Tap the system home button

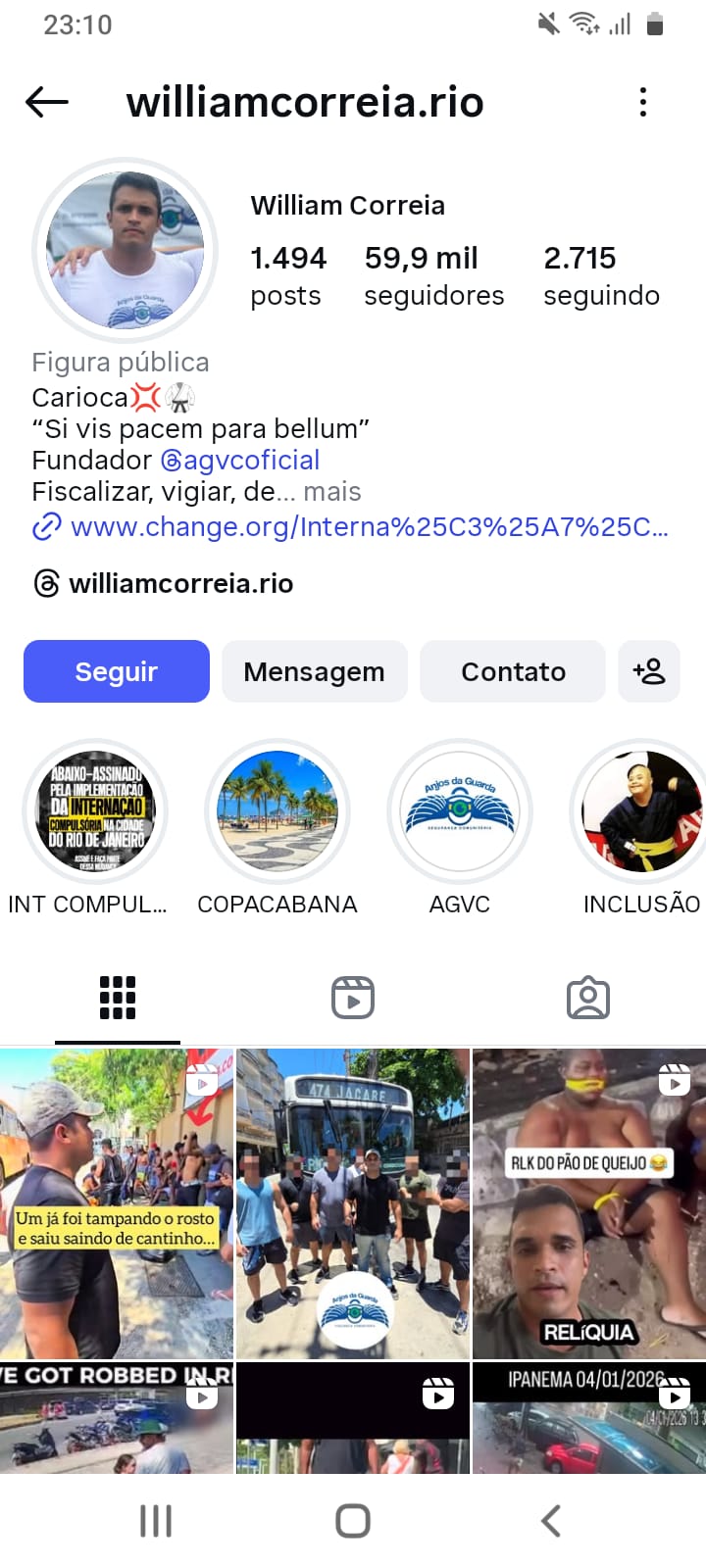(353, 1521)
